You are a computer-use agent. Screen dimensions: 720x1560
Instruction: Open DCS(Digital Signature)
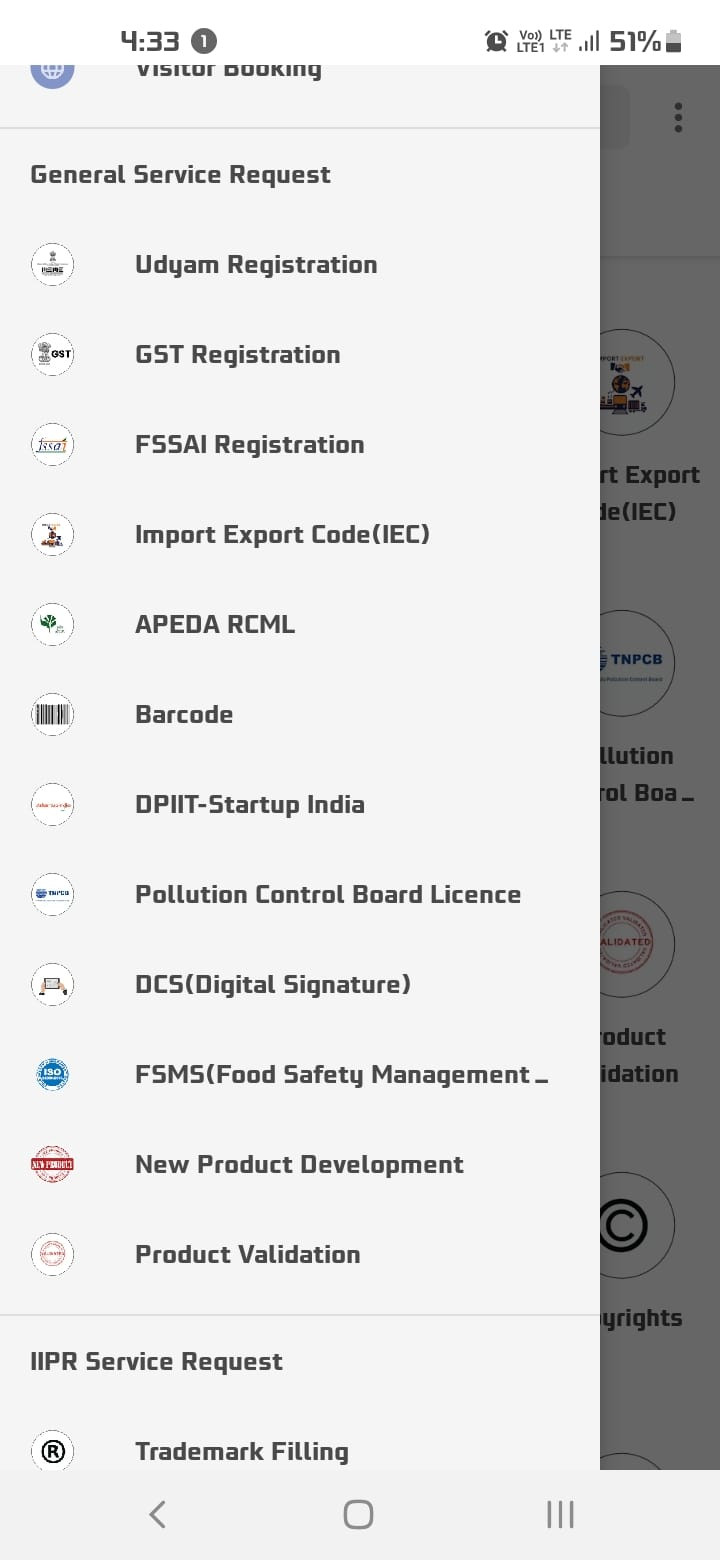tap(300, 985)
